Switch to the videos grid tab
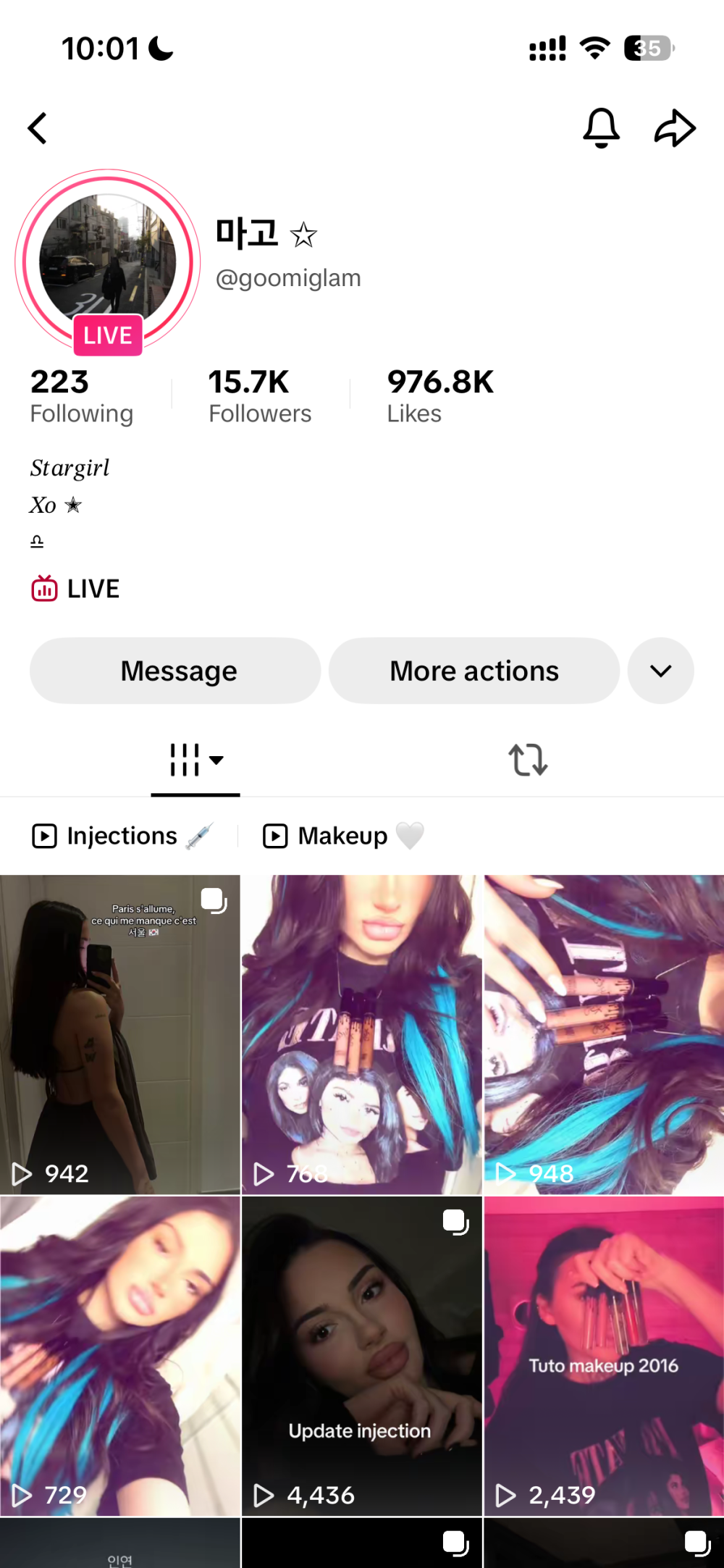 pos(195,760)
